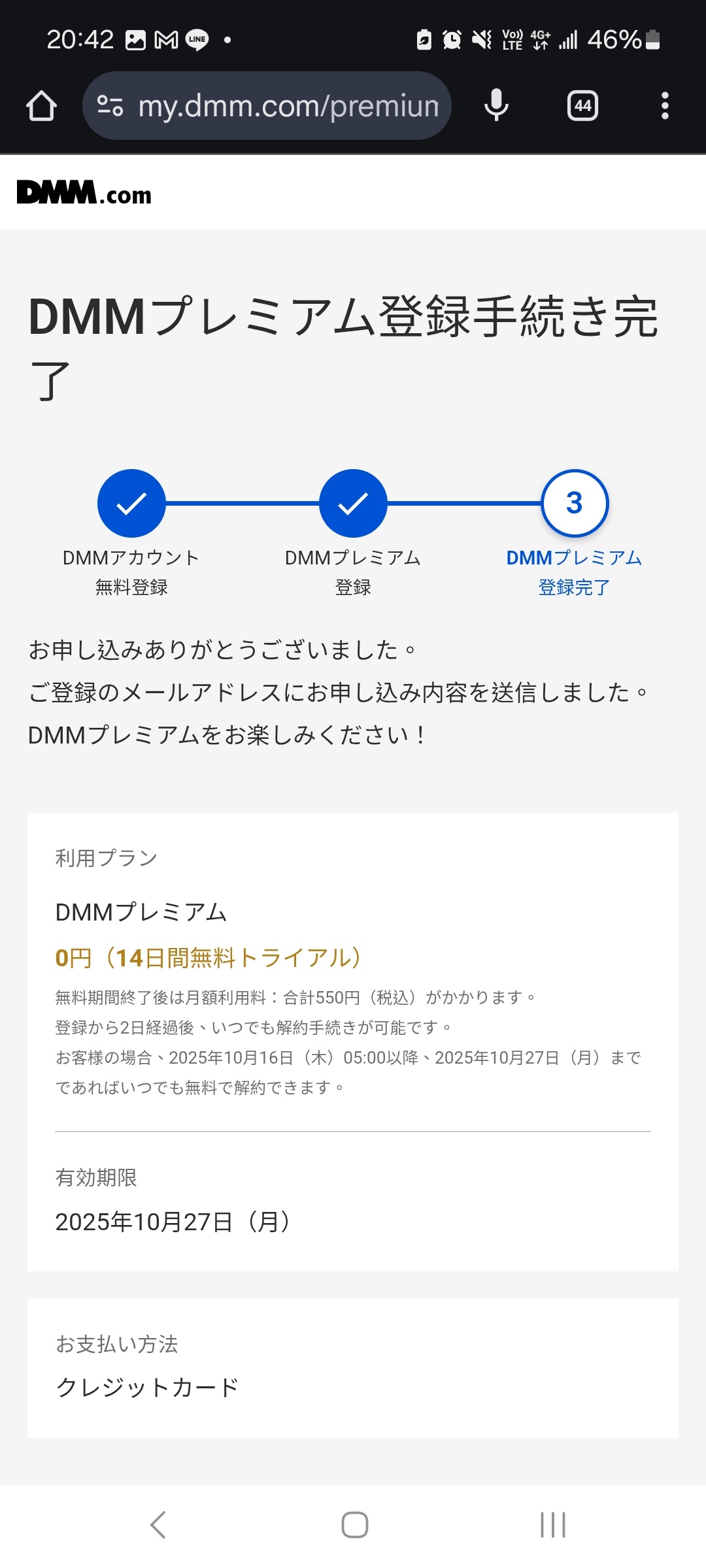
Task: View site info icon in address bar
Action: pyautogui.click(x=110, y=106)
